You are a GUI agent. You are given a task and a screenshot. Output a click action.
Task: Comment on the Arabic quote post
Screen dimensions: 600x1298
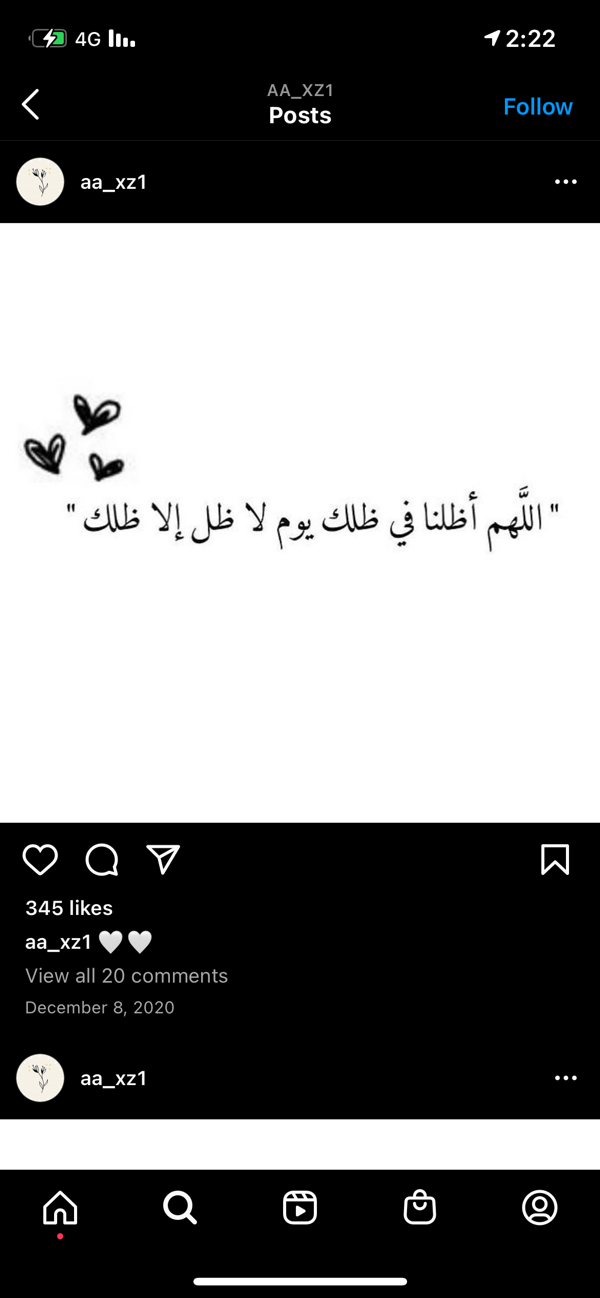tap(102, 860)
